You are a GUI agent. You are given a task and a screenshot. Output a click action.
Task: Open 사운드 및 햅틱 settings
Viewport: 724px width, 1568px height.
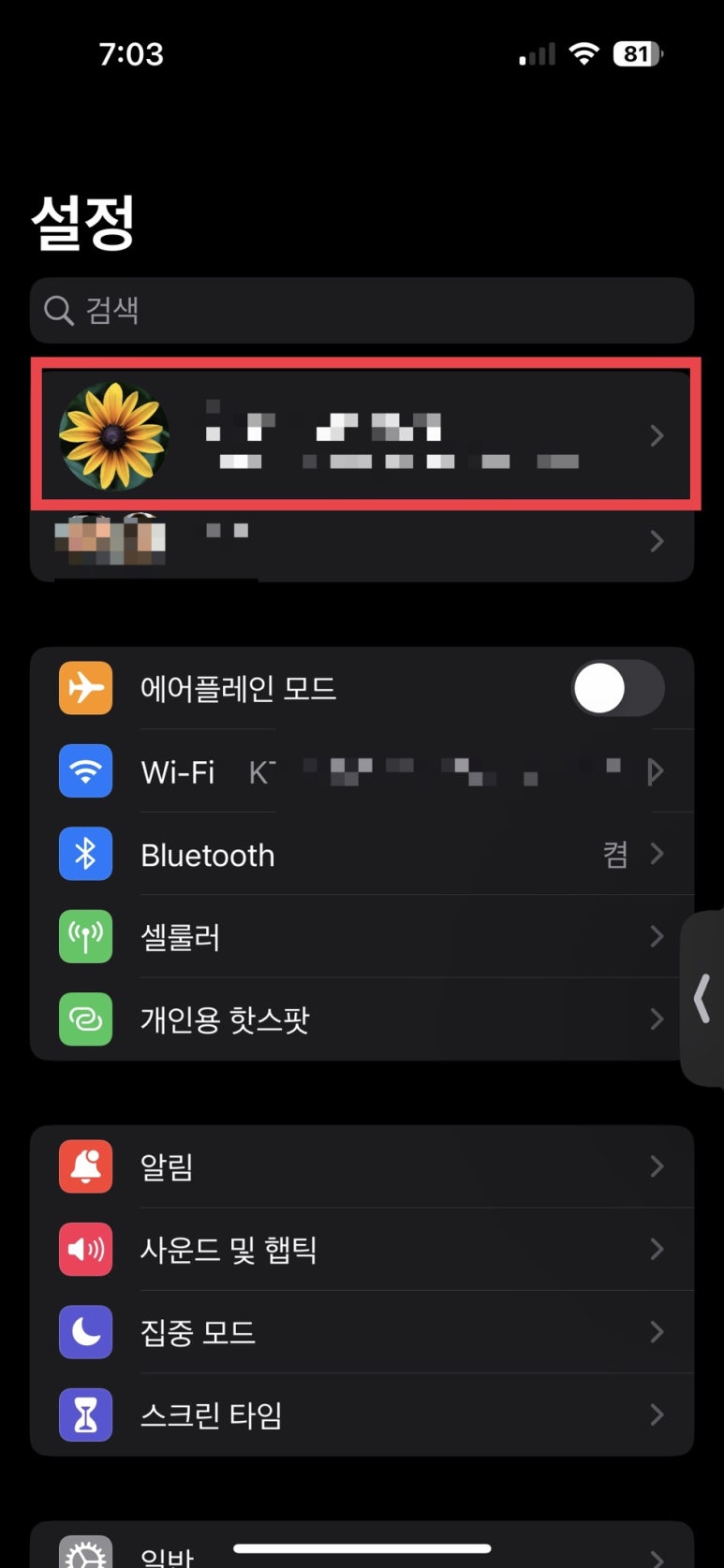coord(362,1249)
